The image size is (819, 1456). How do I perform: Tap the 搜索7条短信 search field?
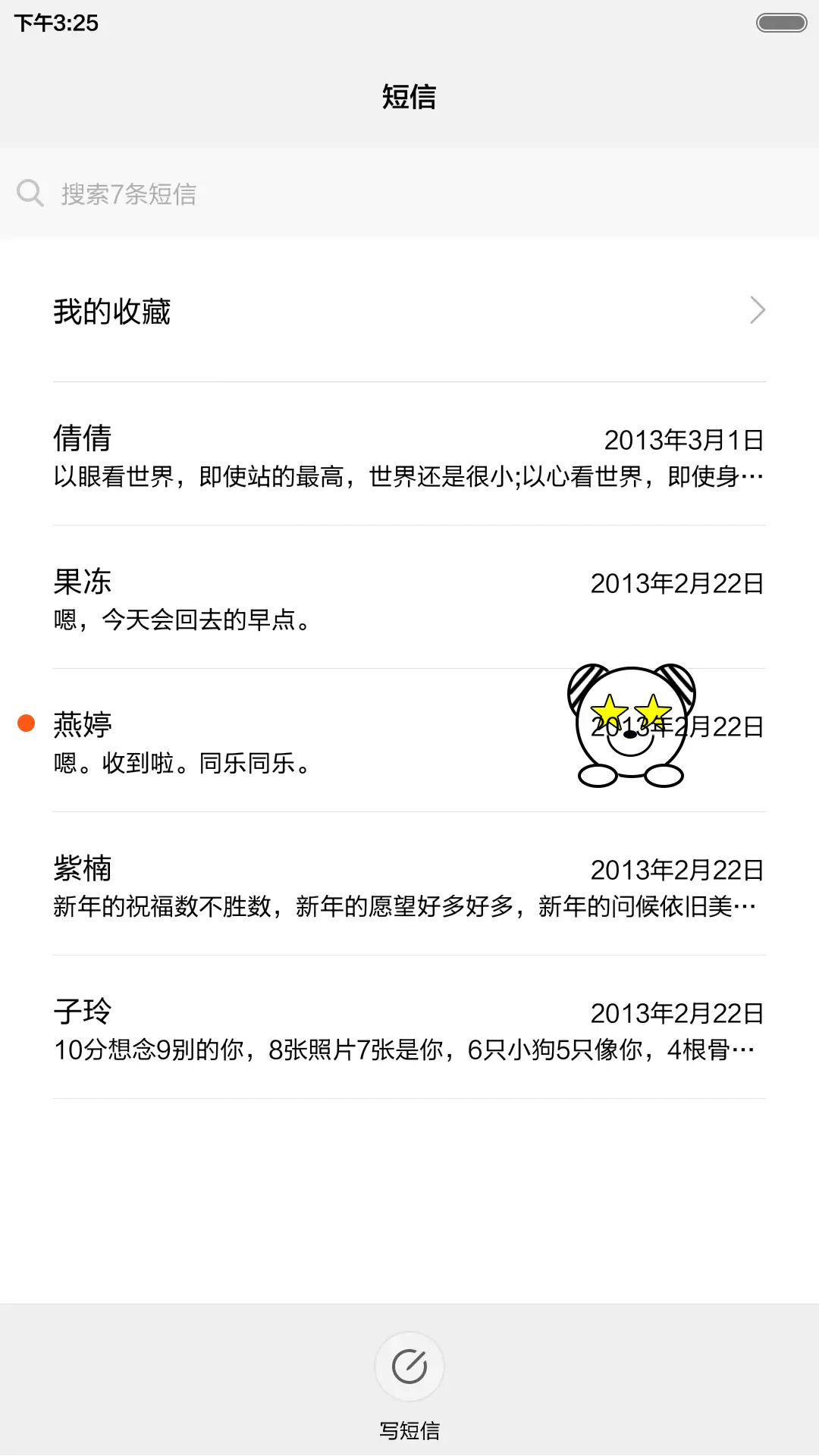click(x=227, y=194)
